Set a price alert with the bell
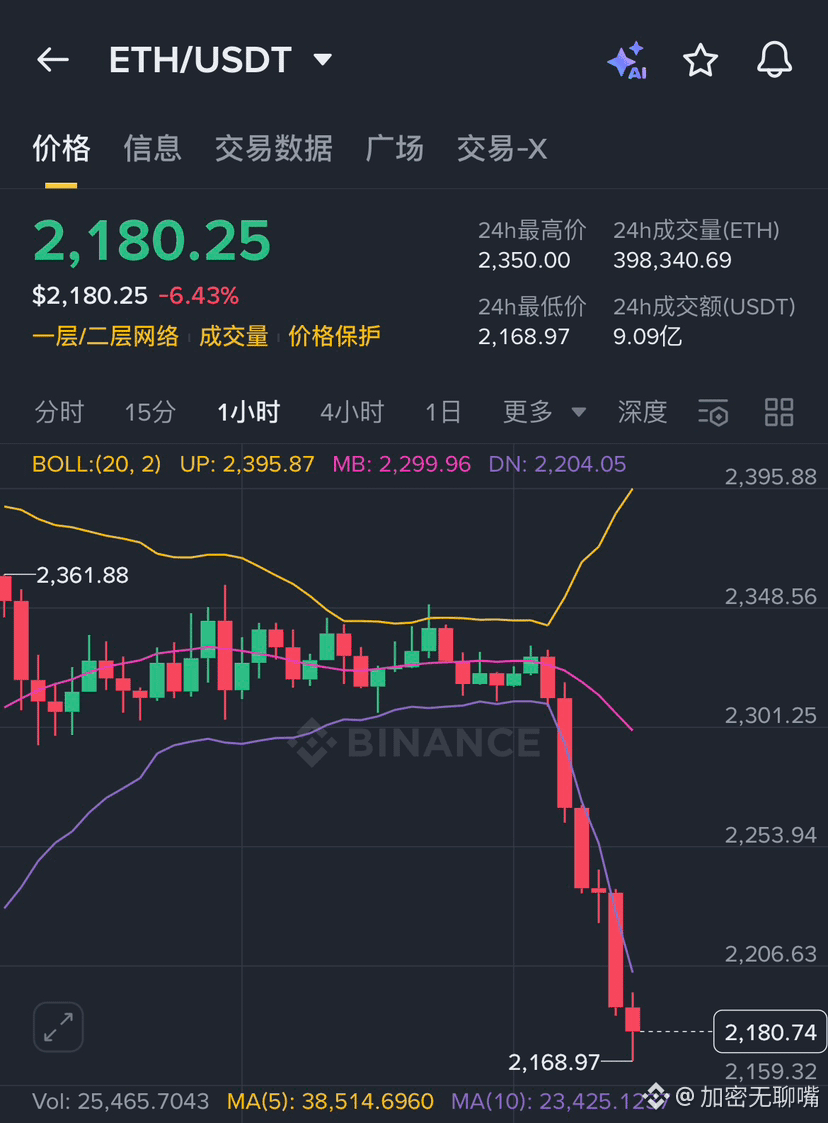This screenshot has width=828, height=1123. coord(774,61)
